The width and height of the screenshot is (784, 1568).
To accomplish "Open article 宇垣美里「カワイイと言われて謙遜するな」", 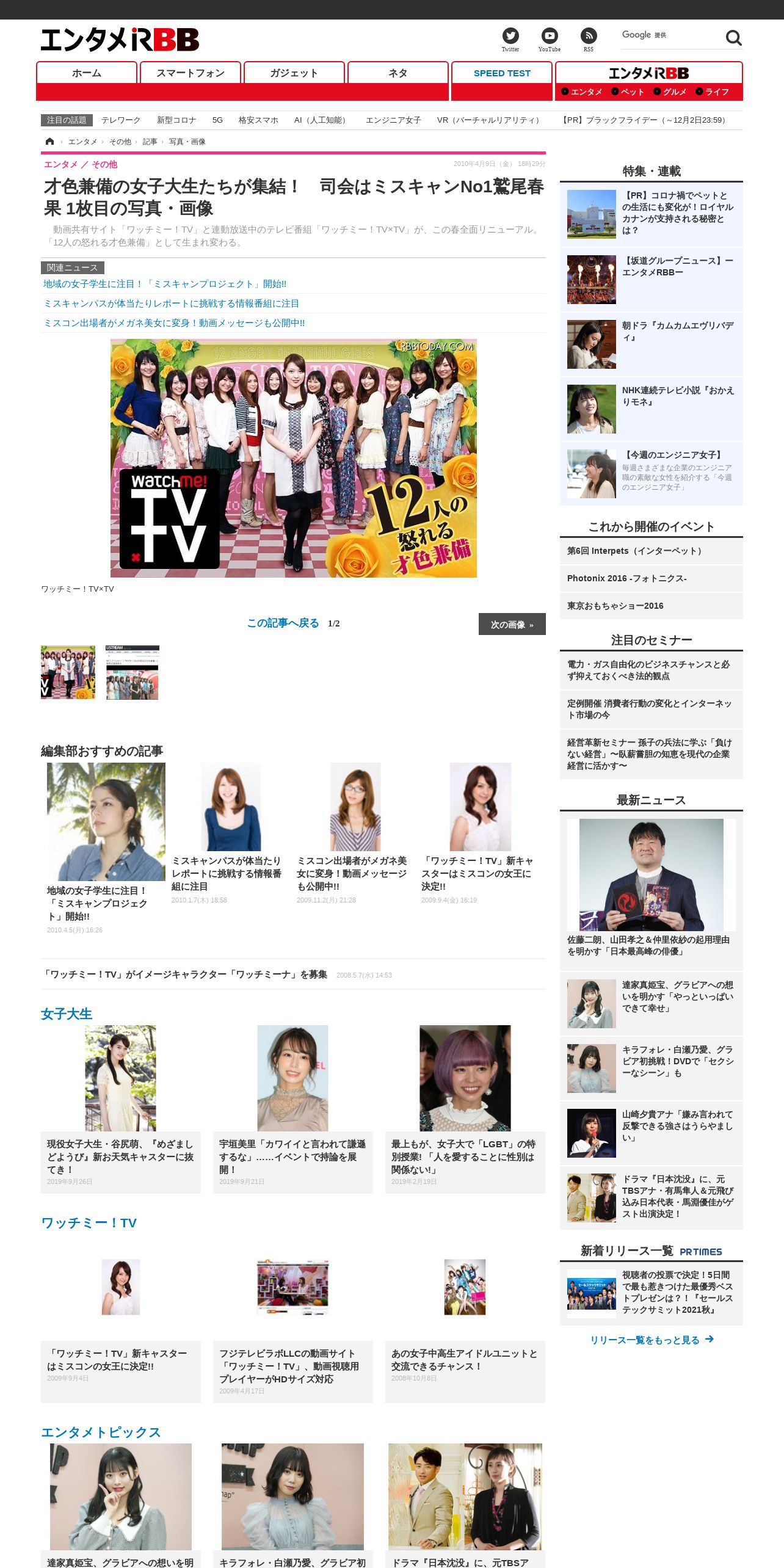I will click(292, 1156).
